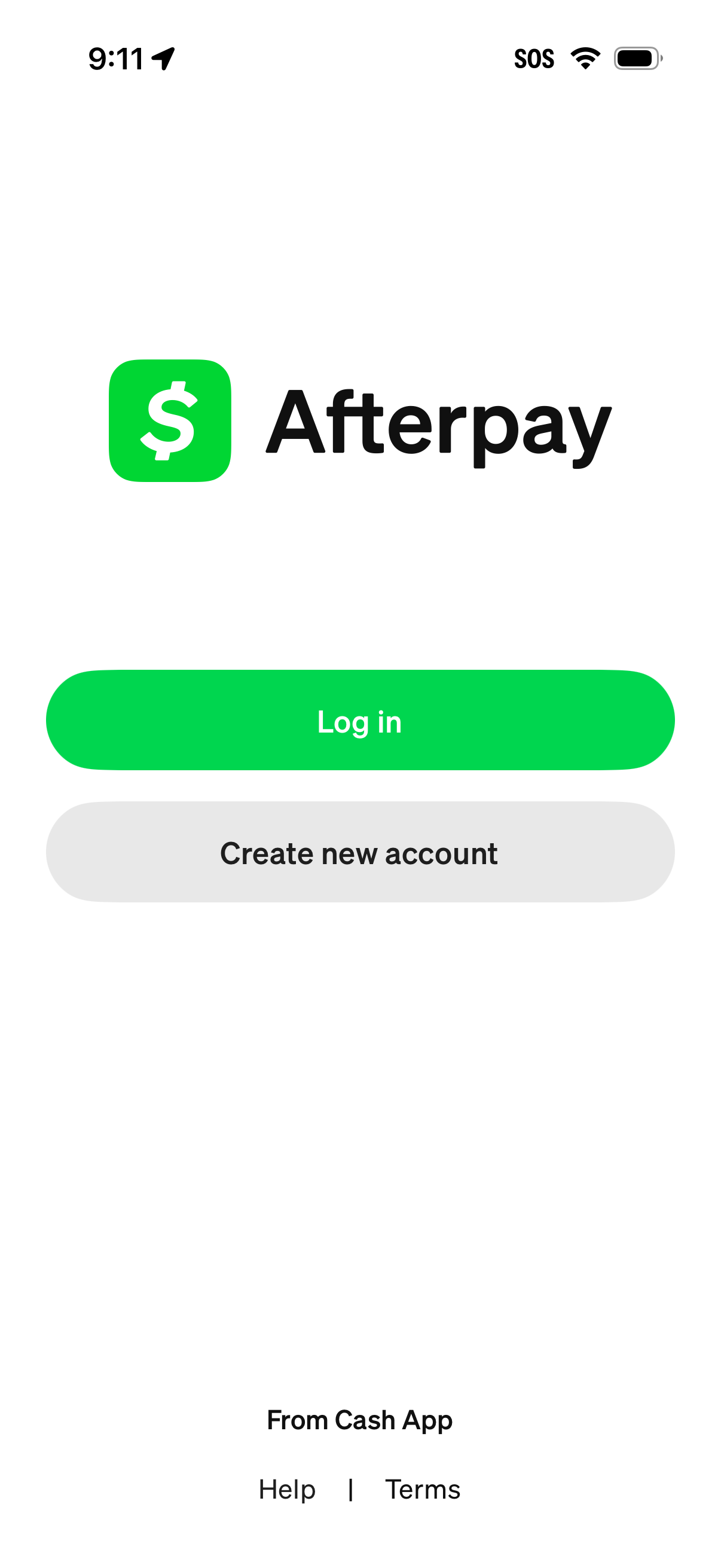The height and width of the screenshot is (1568, 721).
Task: Tap the status bar at the top
Action: (x=360, y=58)
